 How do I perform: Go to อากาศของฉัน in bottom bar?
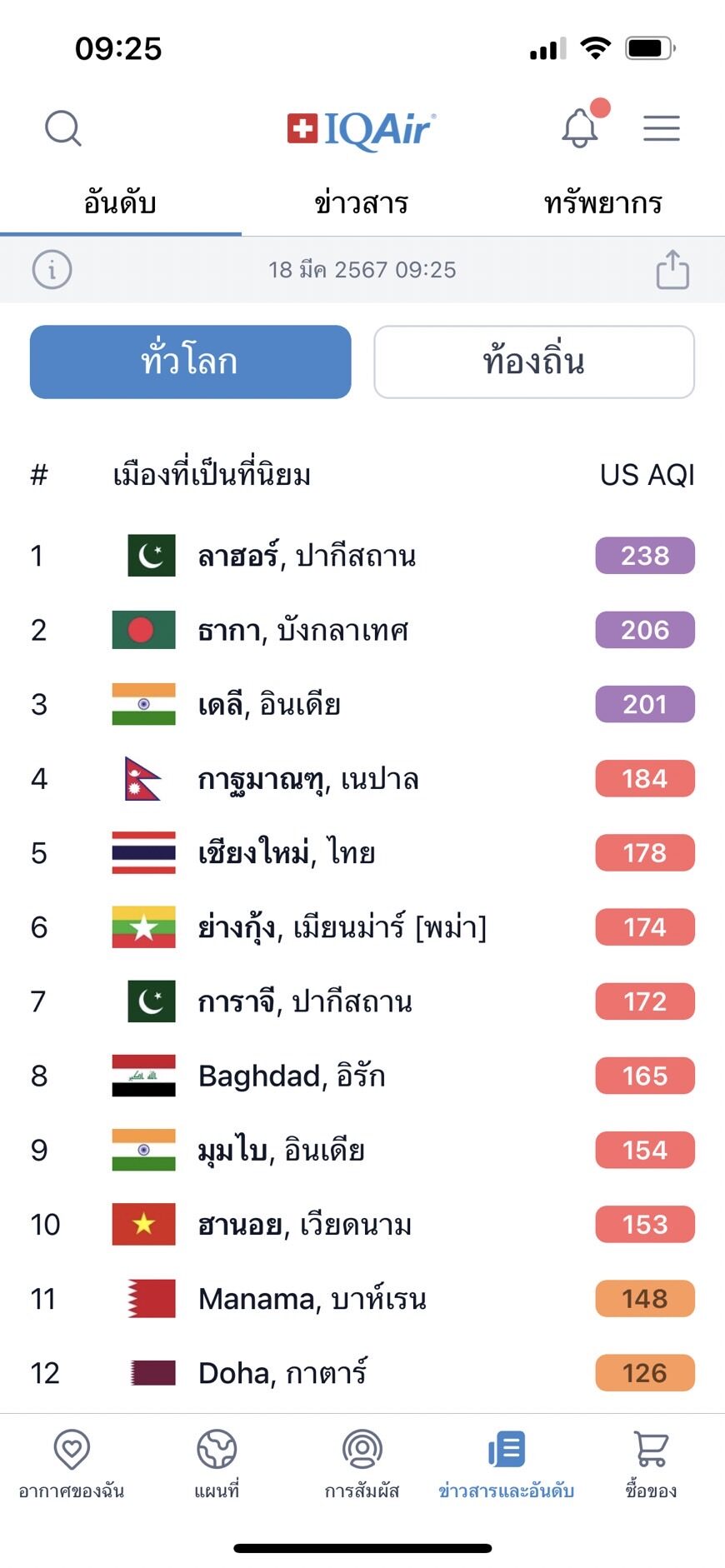[72, 1465]
